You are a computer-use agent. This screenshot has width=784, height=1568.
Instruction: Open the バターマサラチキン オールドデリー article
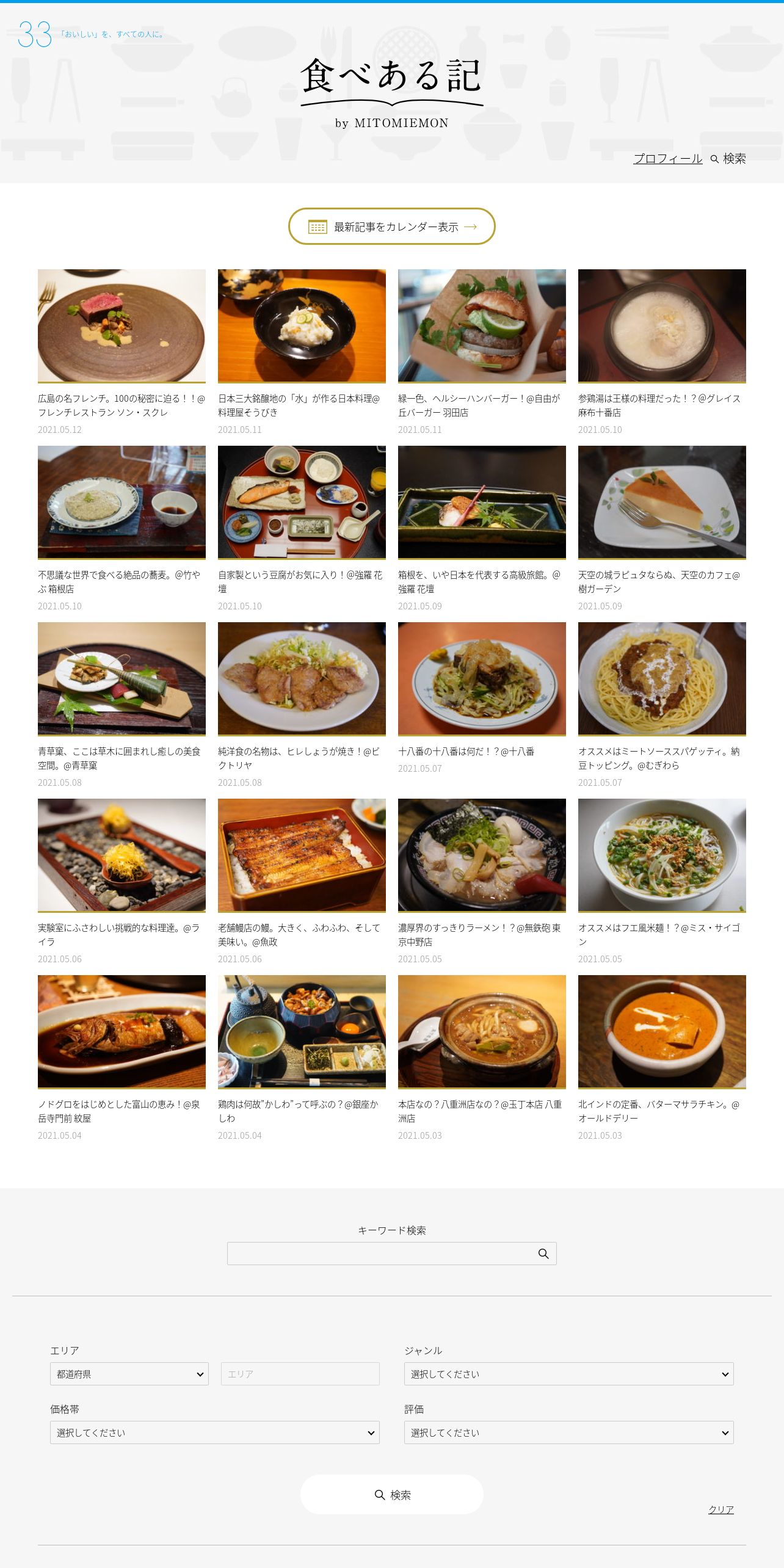click(662, 1058)
